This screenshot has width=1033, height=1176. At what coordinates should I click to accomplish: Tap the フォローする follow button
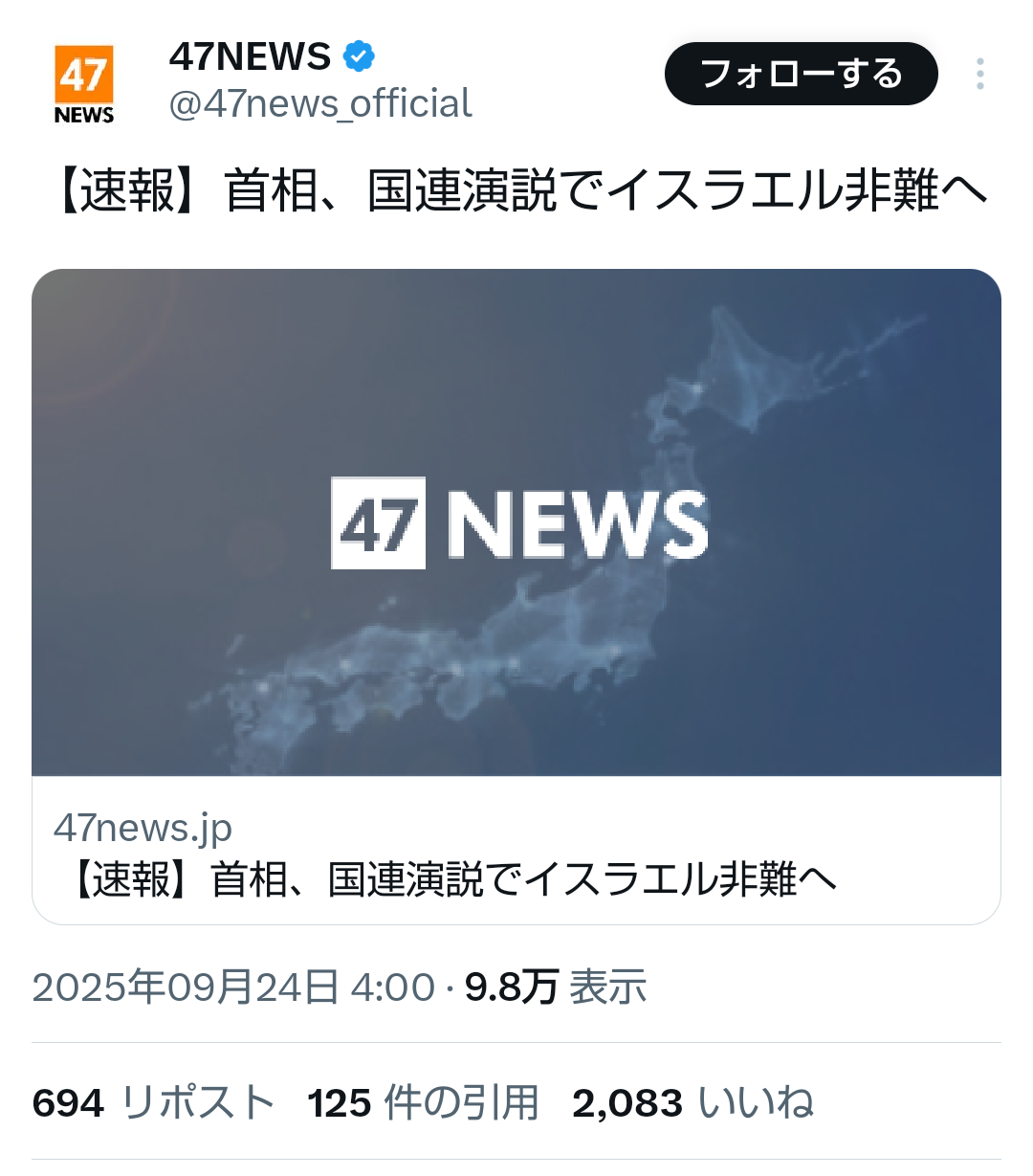pos(801,74)
